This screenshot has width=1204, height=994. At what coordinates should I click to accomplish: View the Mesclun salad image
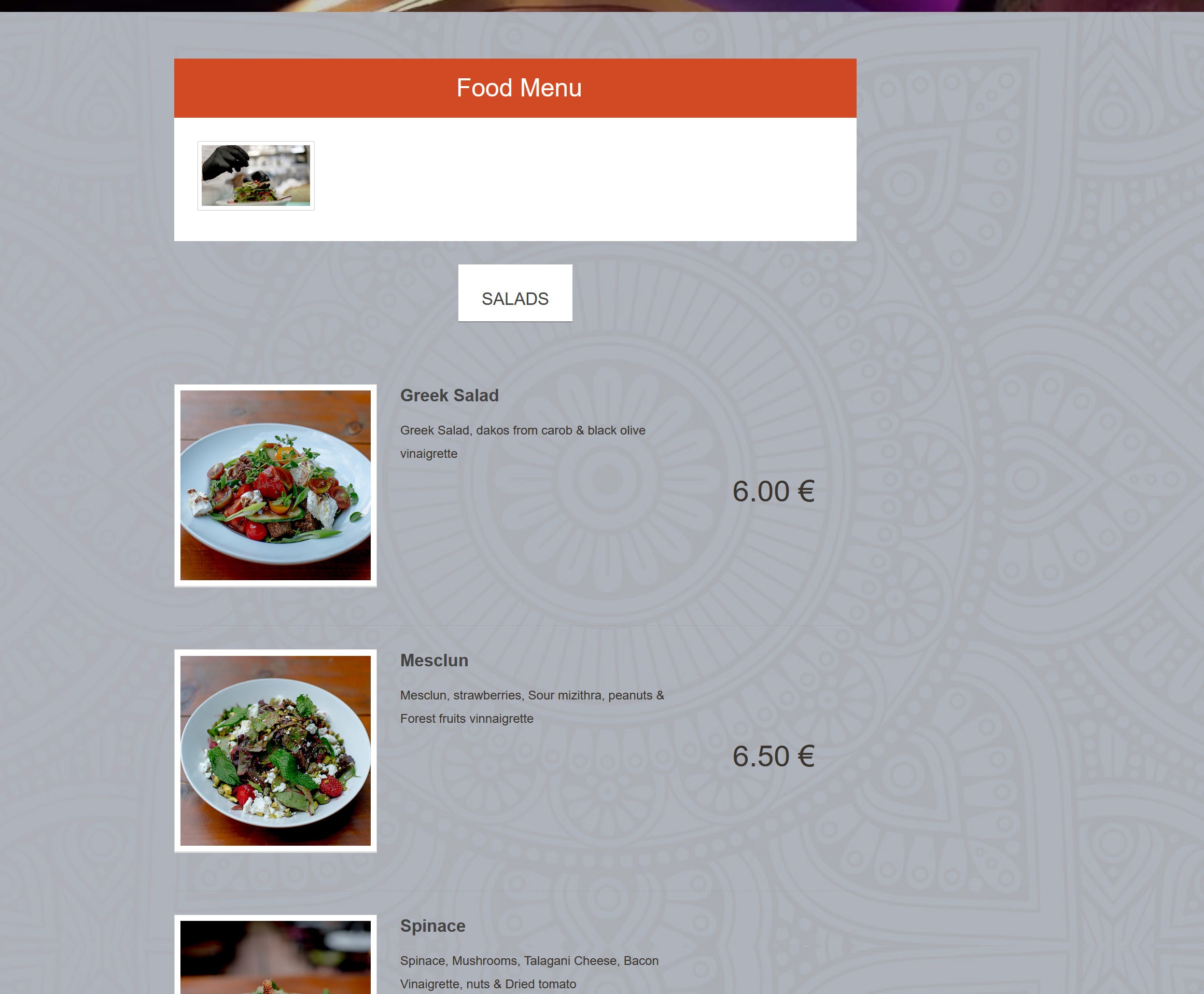pyautogui.click(x=275, y=751)
